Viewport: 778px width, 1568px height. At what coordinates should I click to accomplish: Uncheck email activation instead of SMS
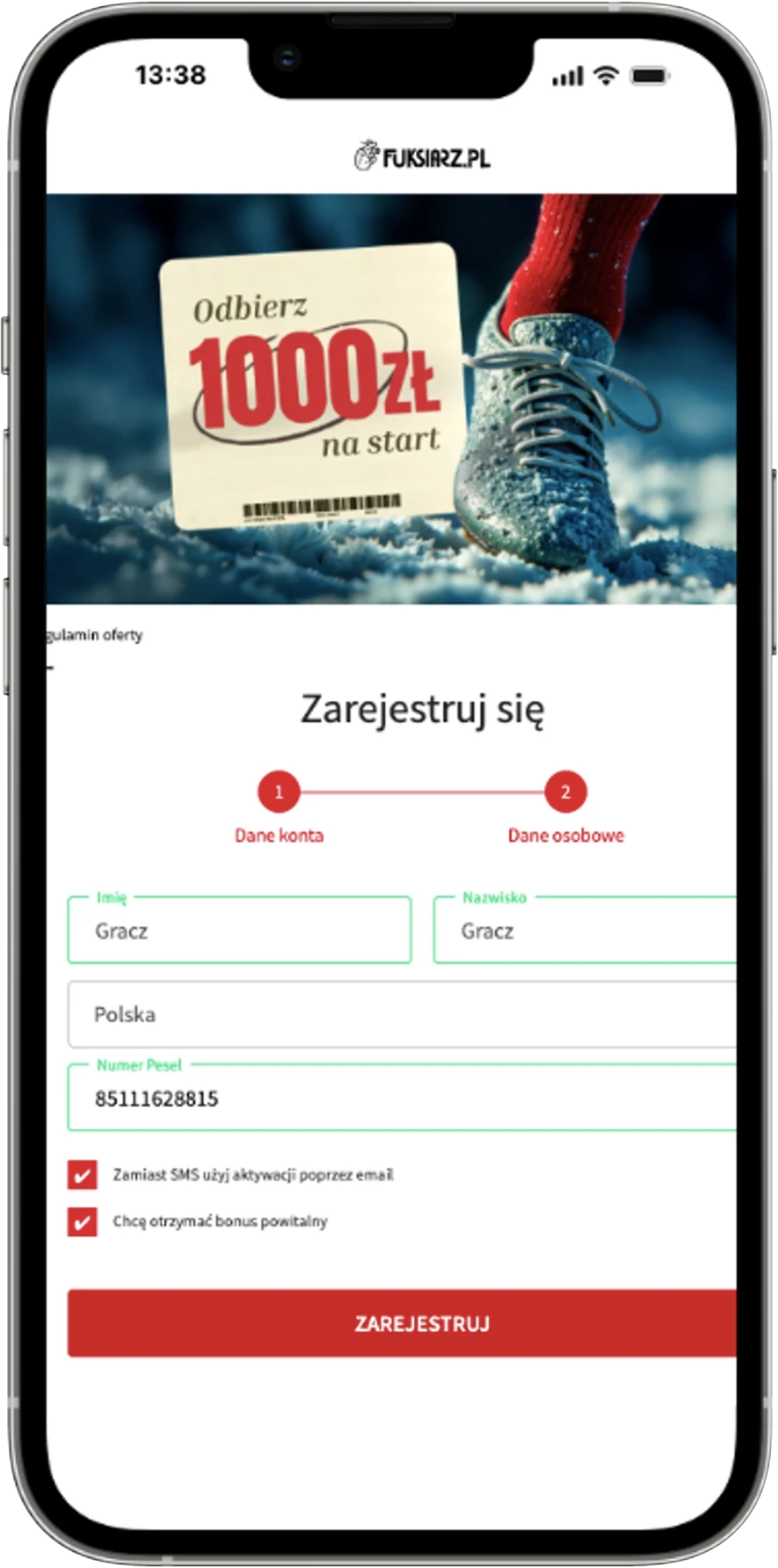point(82,1175)
